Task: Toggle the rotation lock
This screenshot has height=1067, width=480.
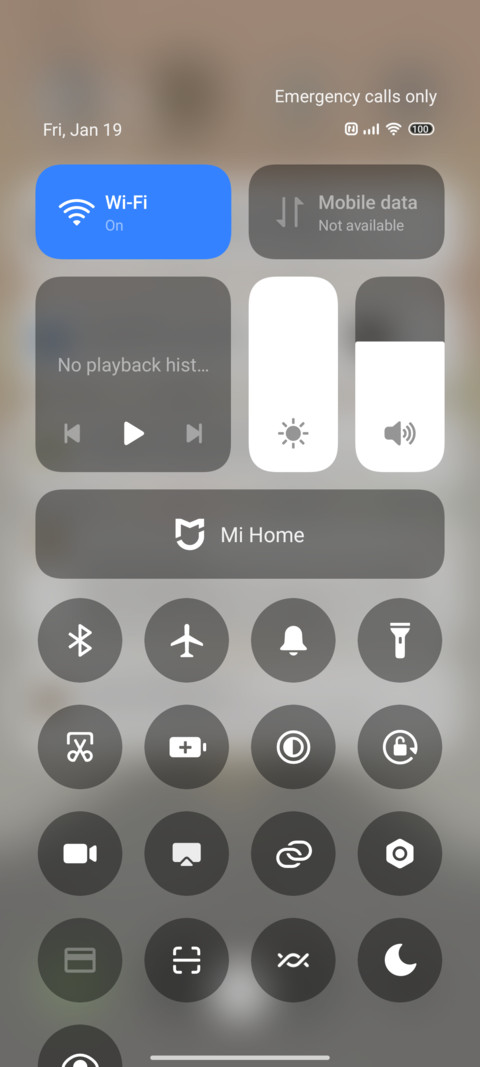Action: tap(400, 747)
